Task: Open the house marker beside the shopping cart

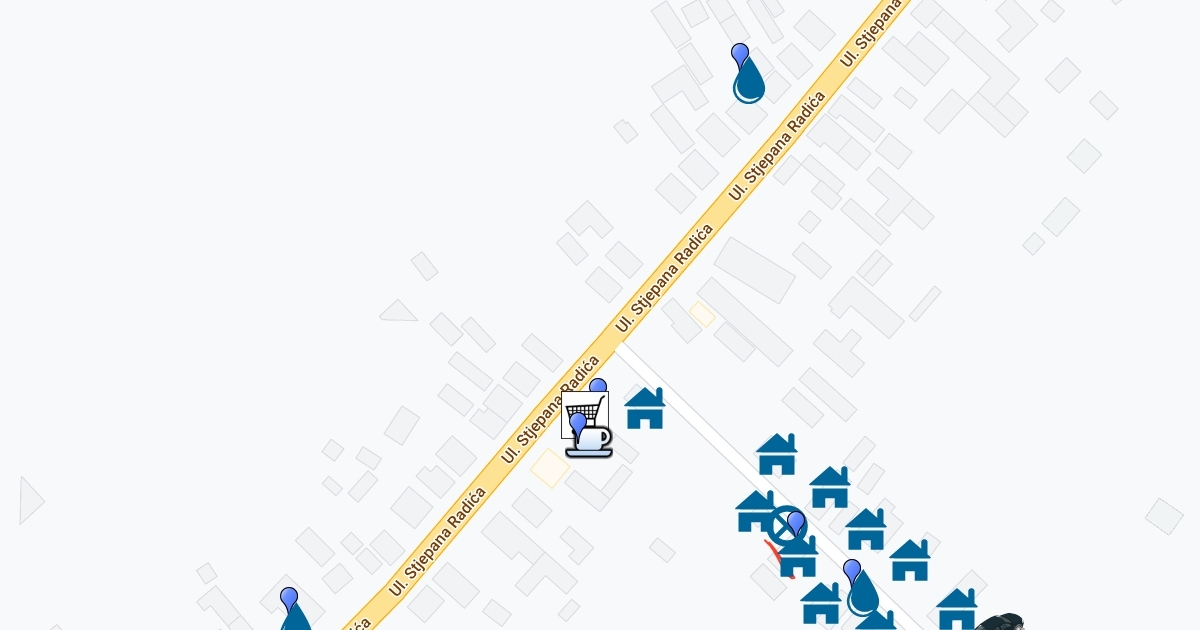Action: coord(645,409)
